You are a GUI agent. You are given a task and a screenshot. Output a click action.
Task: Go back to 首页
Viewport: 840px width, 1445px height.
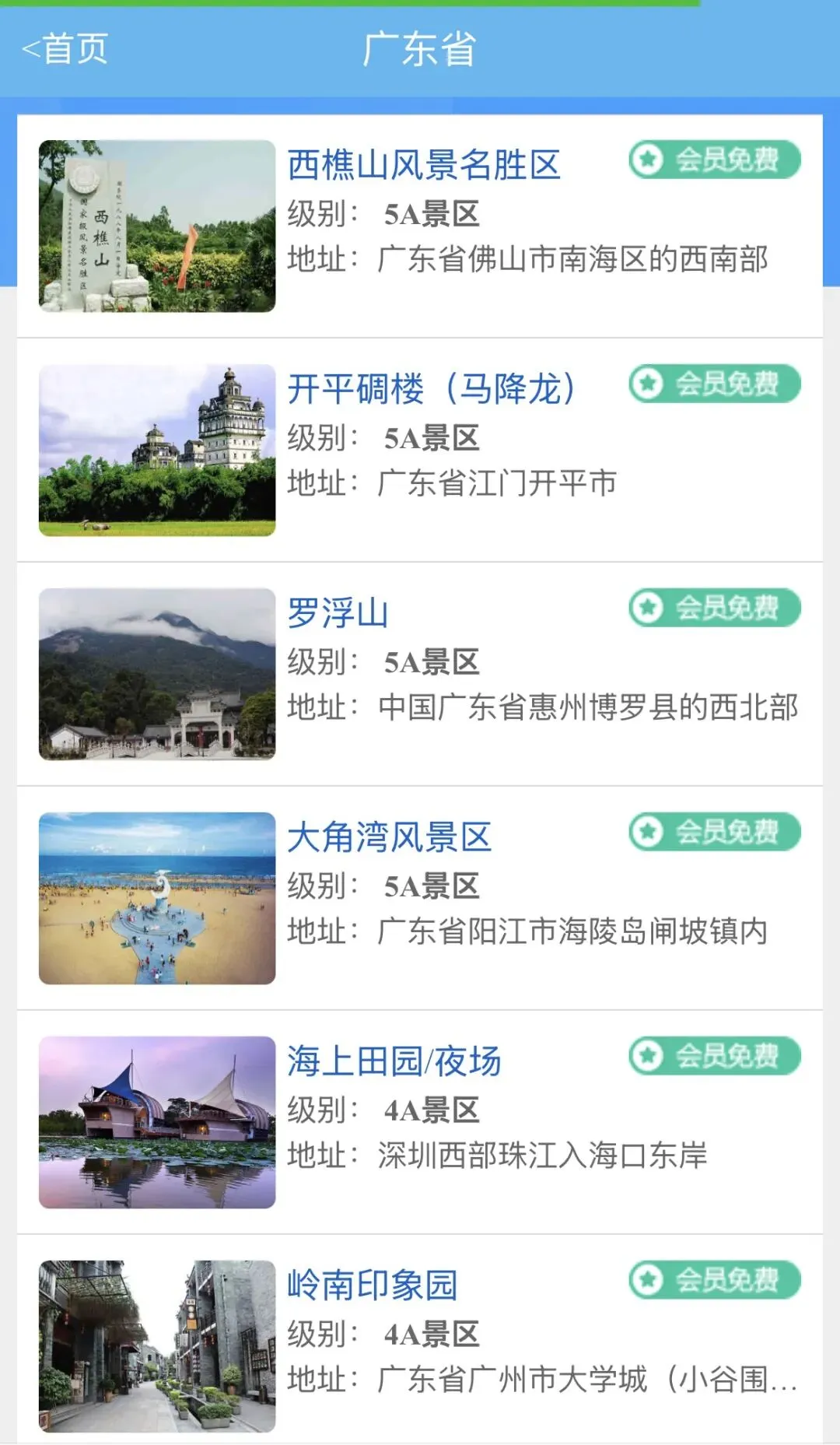(x=65, y=49)
